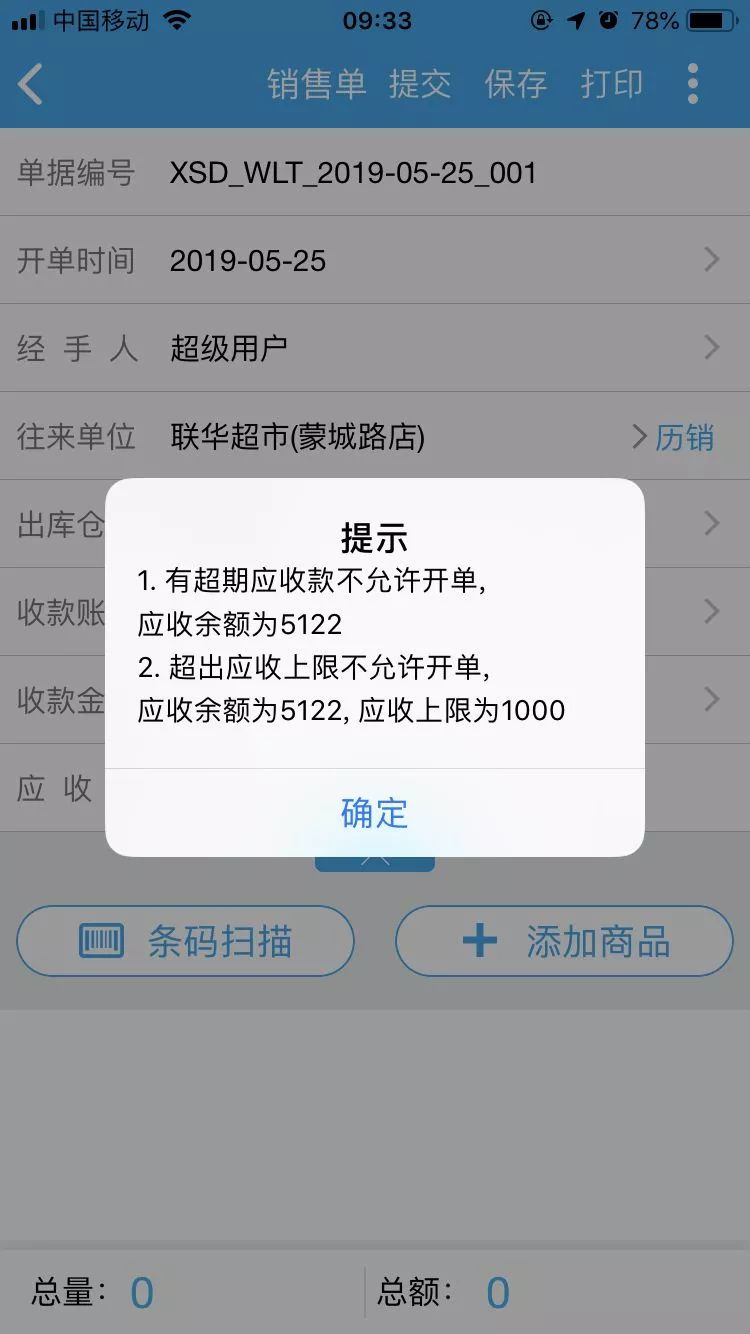
Task: Open the three-dot overflow menu
Action: (693, 84)
